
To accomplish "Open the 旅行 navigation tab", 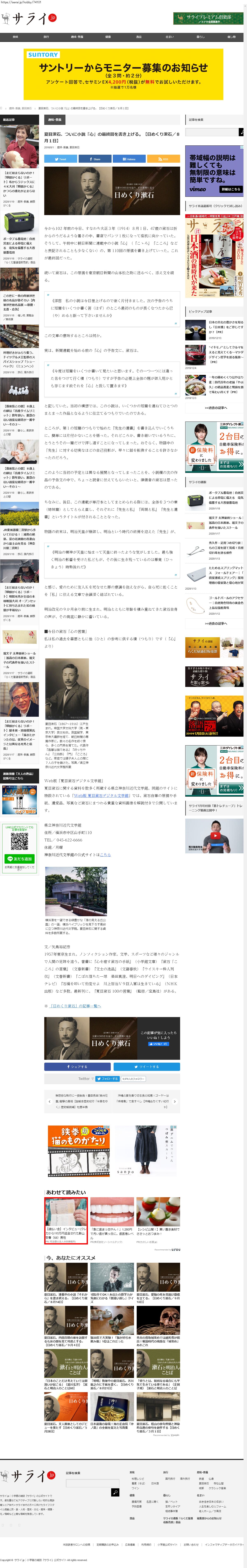I will (x=46, y=37).
